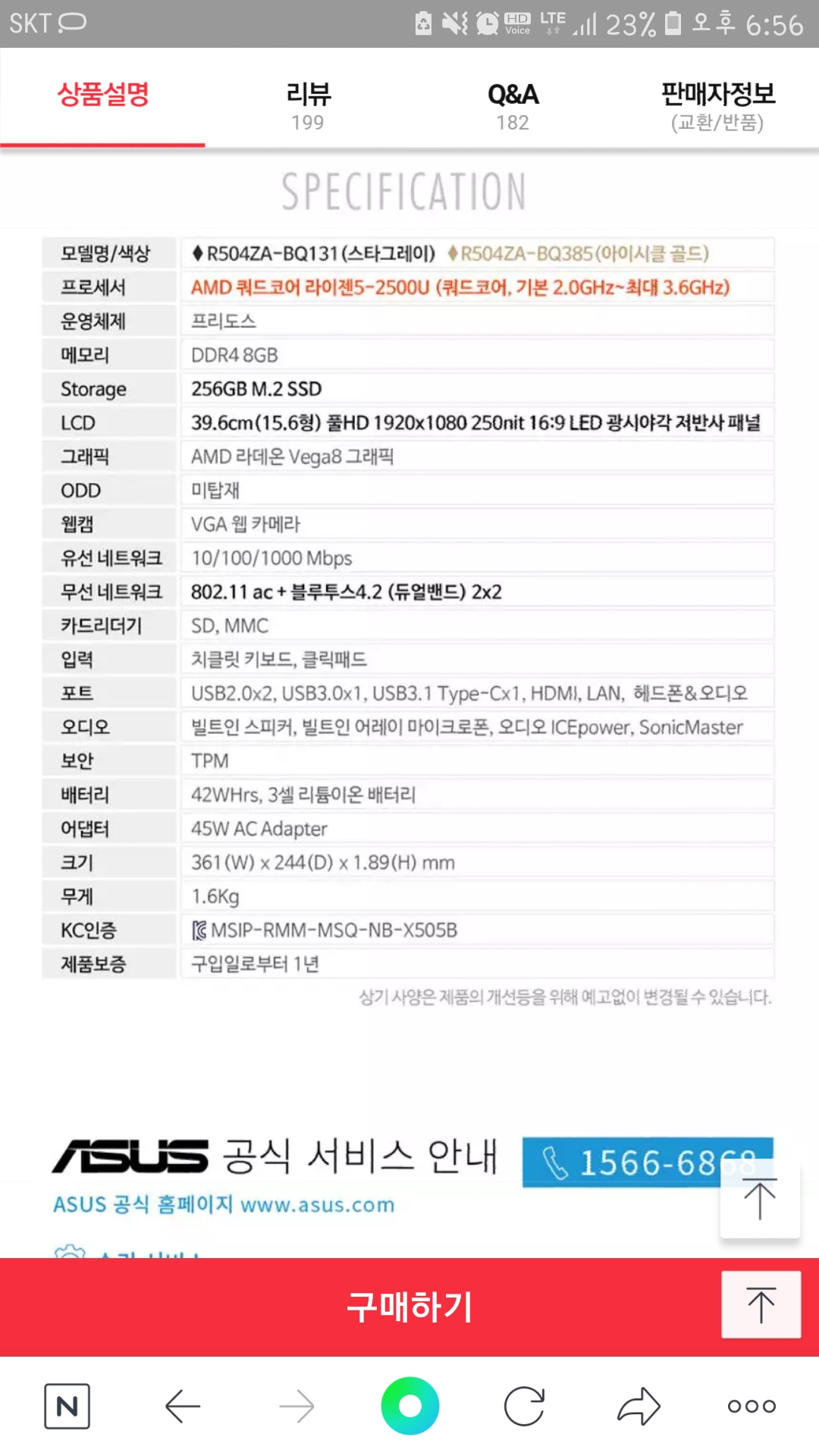
Task: Tap the red 구매하기 button
Action: pyautogui.click(x=409, y=1307)
